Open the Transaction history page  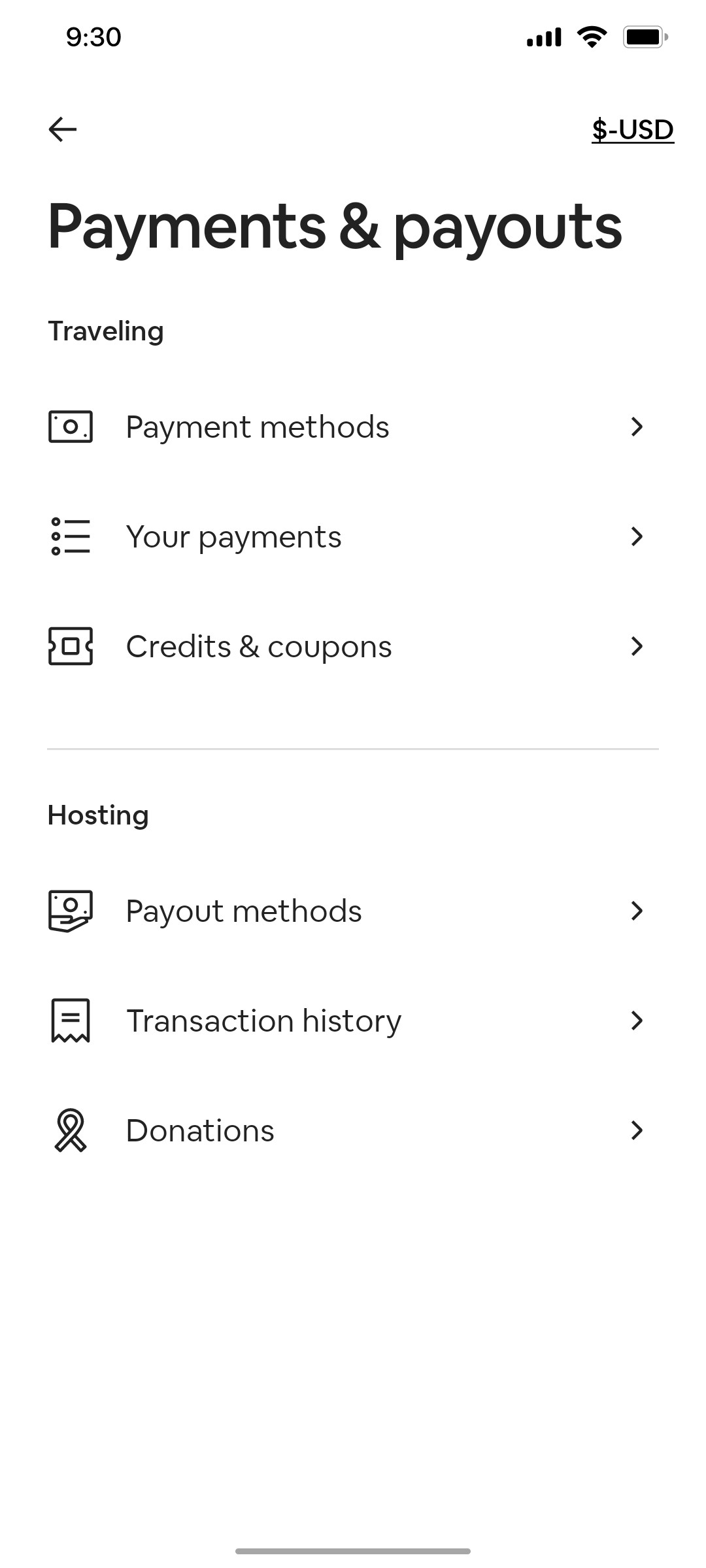tap(353, 1021)
